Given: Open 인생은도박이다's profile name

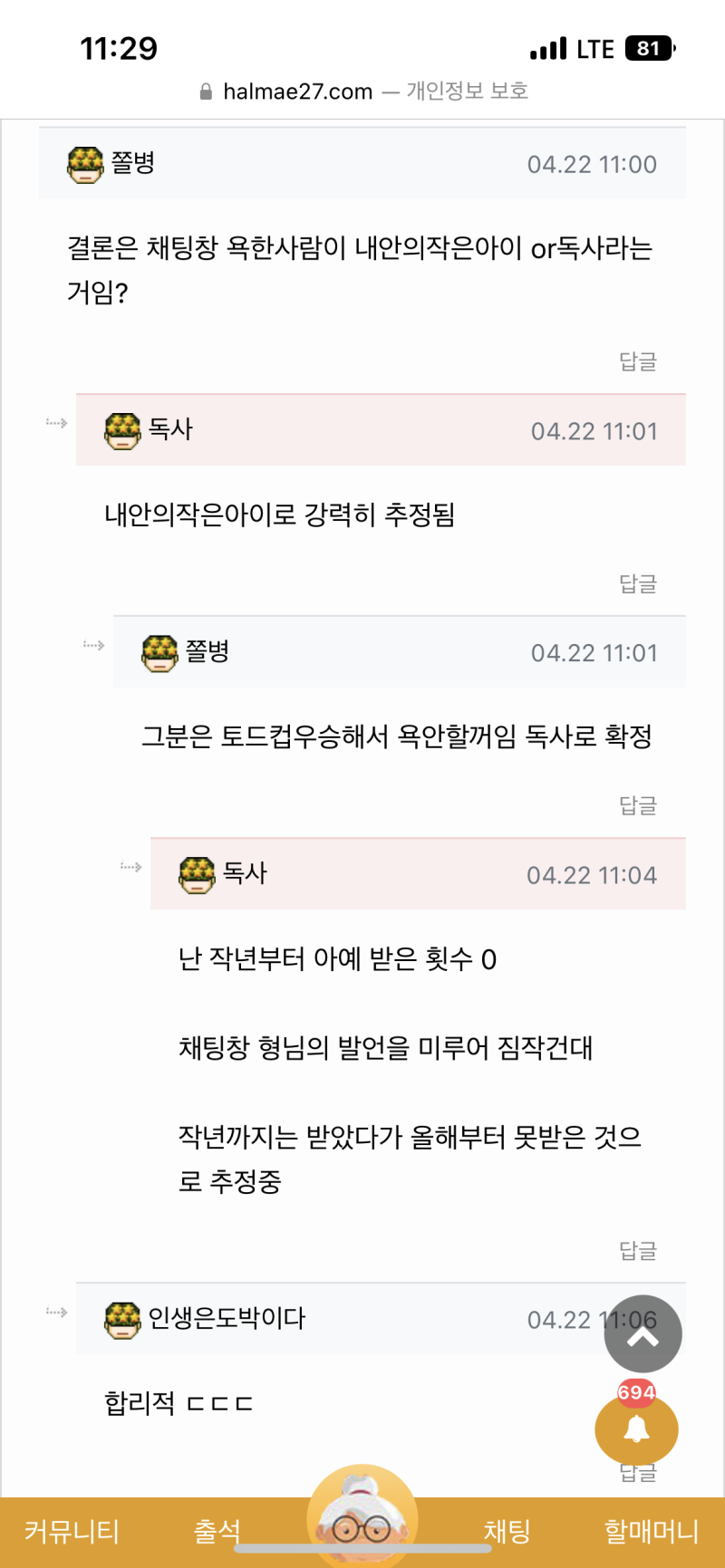Looking at the screenshot, I should click(227, 1318).
